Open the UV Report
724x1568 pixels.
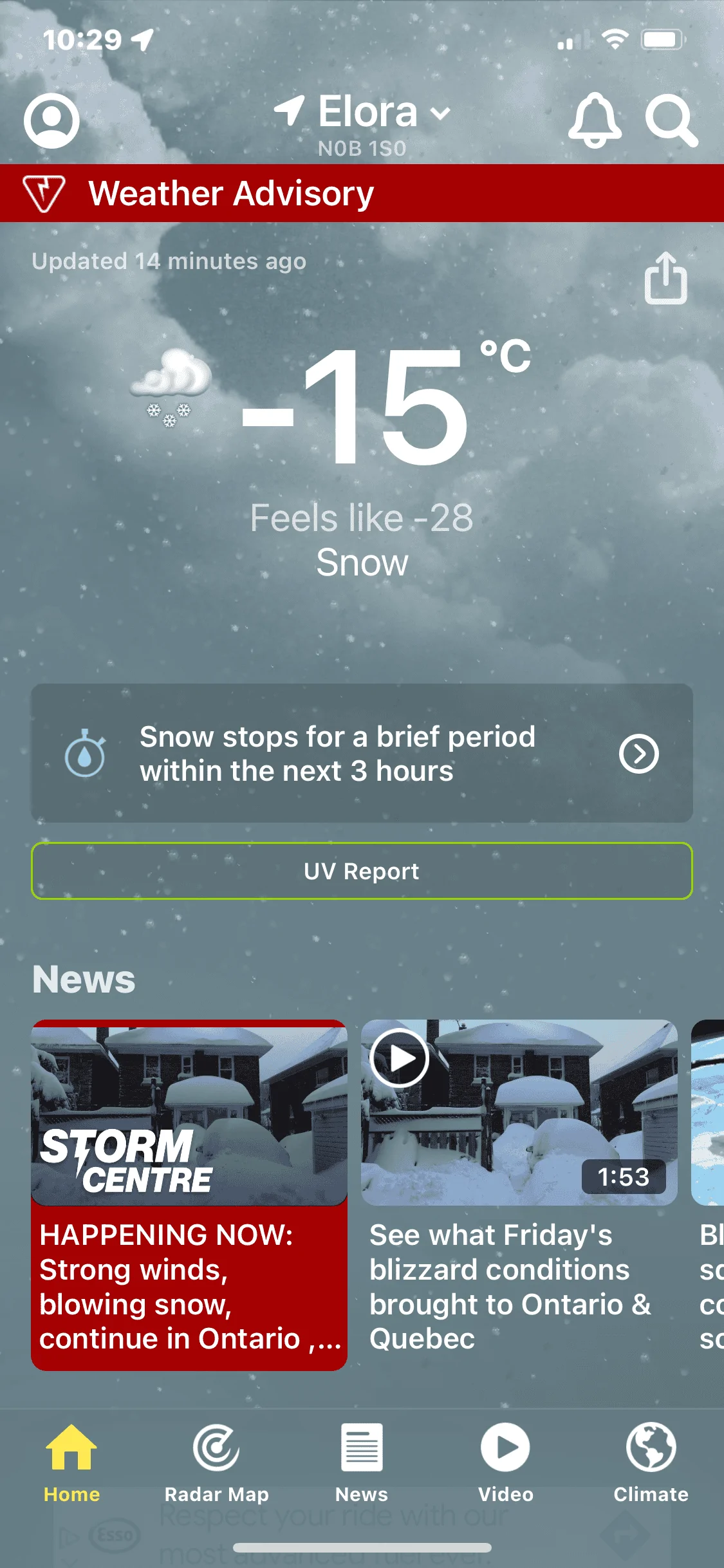click(x=362, y=871)
